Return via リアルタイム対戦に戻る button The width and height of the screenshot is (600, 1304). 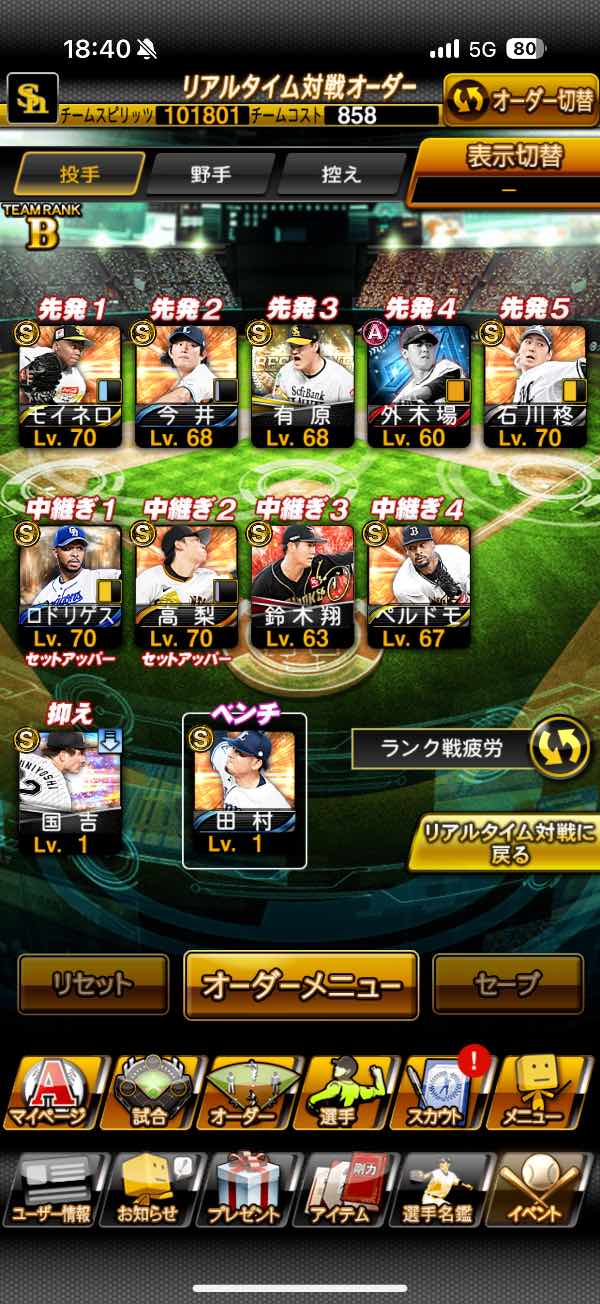[x=504, y=843]
